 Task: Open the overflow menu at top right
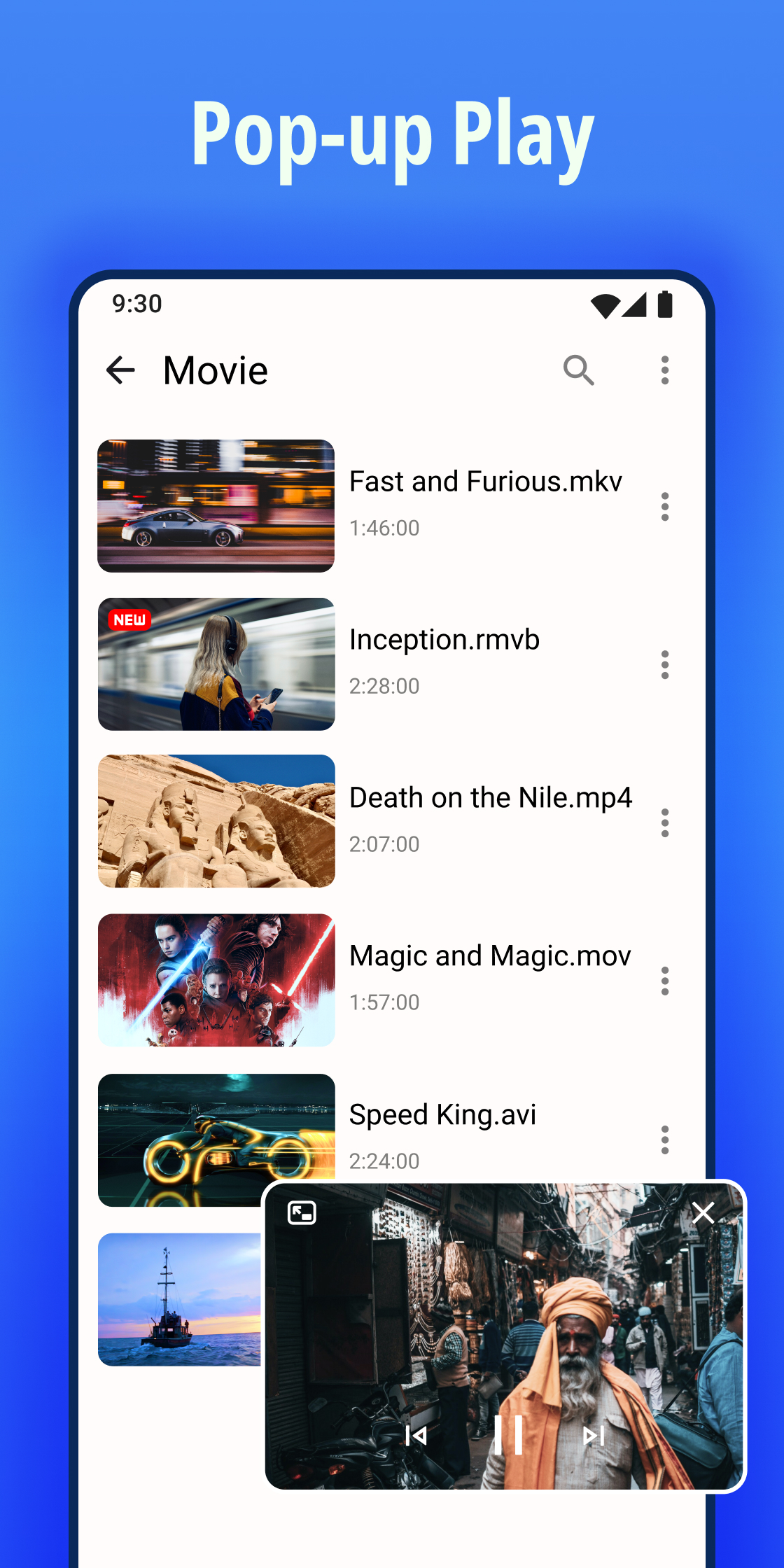664,370
